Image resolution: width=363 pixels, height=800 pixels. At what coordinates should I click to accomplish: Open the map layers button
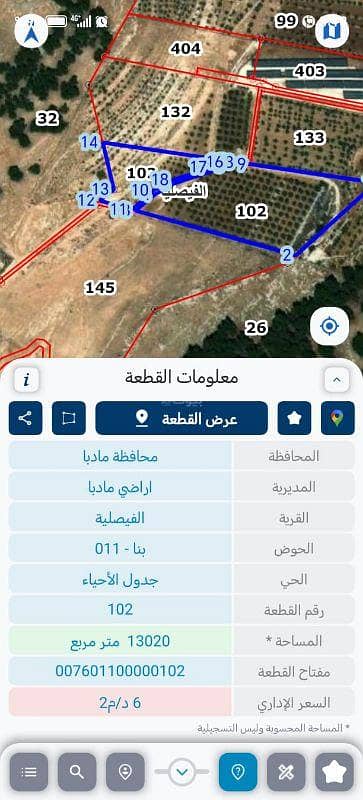tap(332, 31)
